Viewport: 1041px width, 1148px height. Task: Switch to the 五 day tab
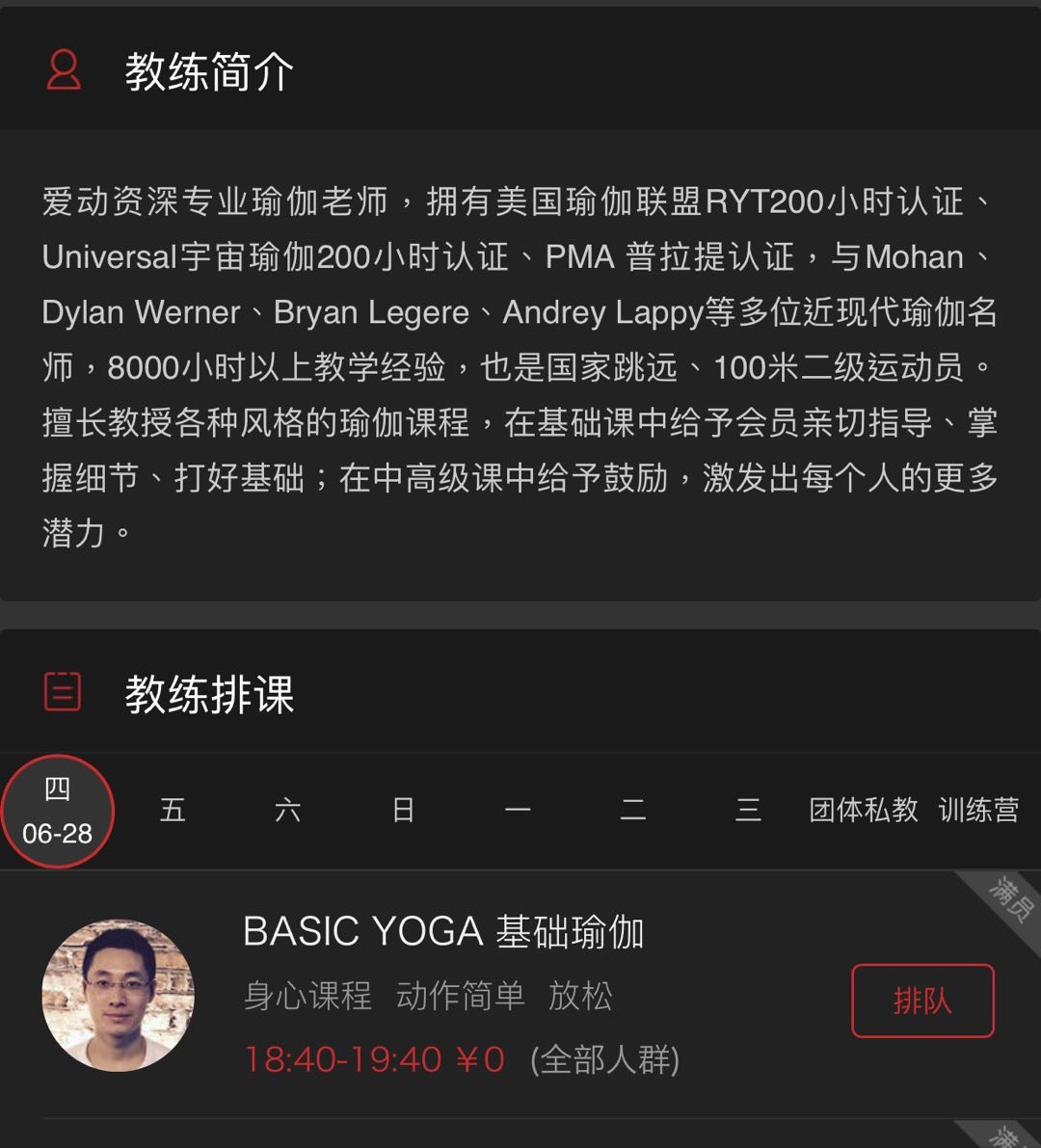[x=173, y=811]
